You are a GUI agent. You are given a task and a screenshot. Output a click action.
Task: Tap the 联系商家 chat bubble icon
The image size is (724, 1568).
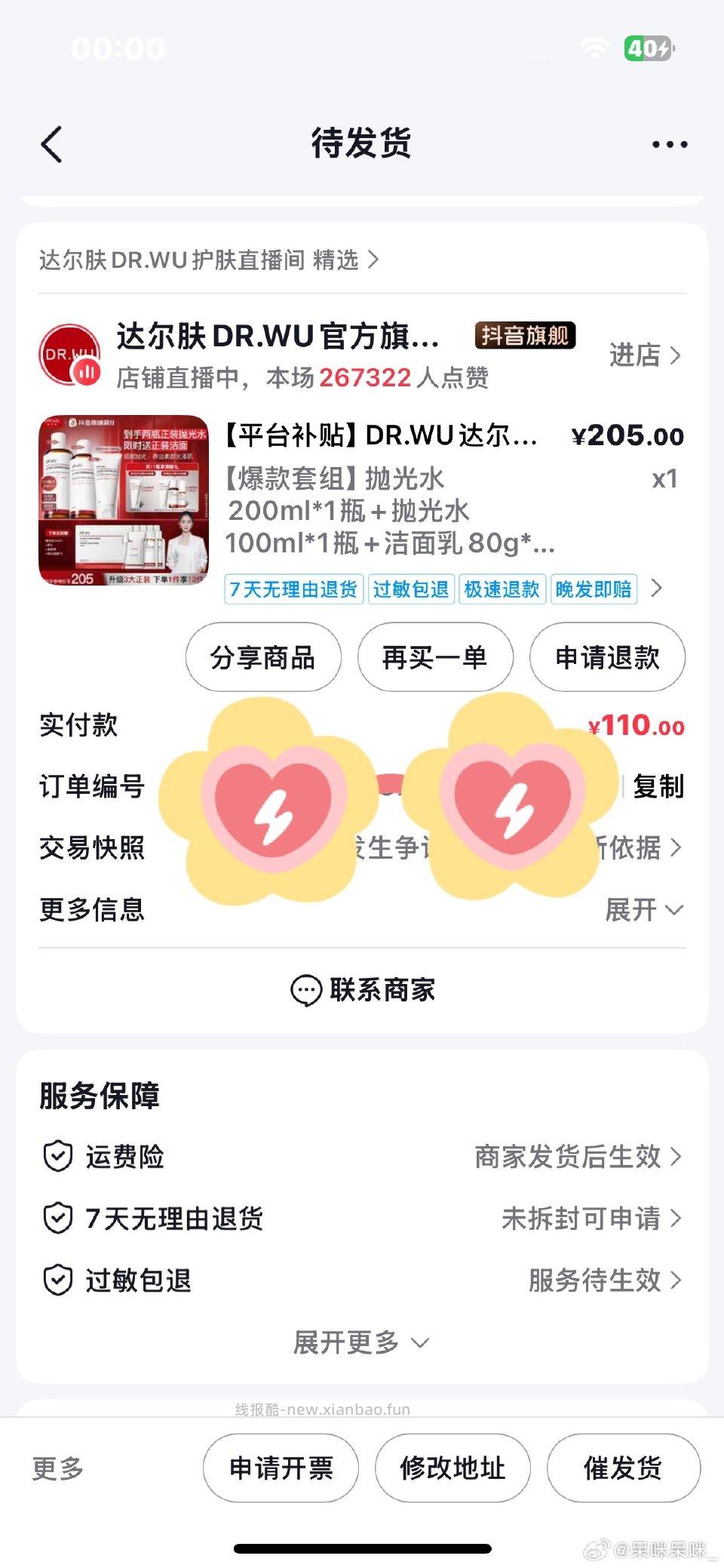click(305, 989)
